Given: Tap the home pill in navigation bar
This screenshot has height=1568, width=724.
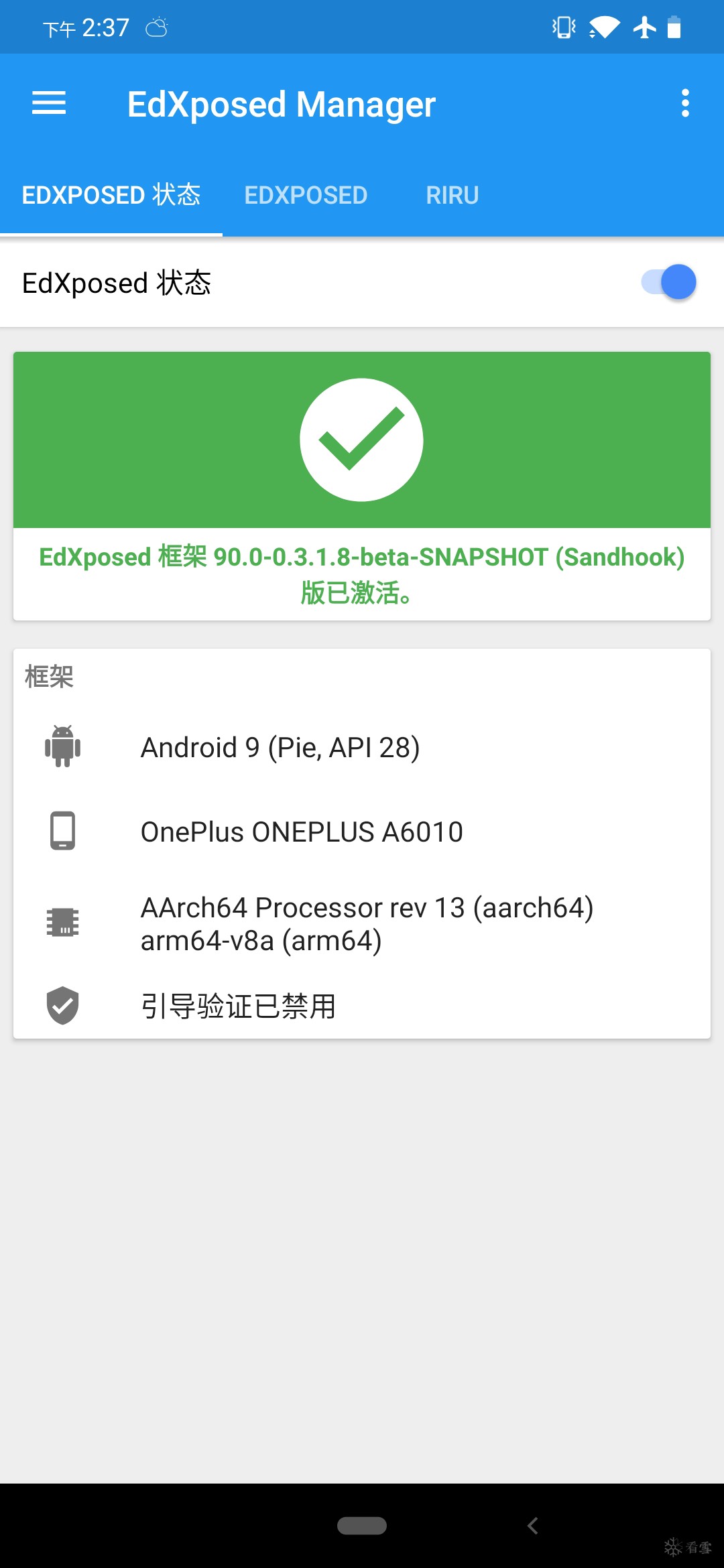Looking at the screenshot, I should tap(362, 1526).
